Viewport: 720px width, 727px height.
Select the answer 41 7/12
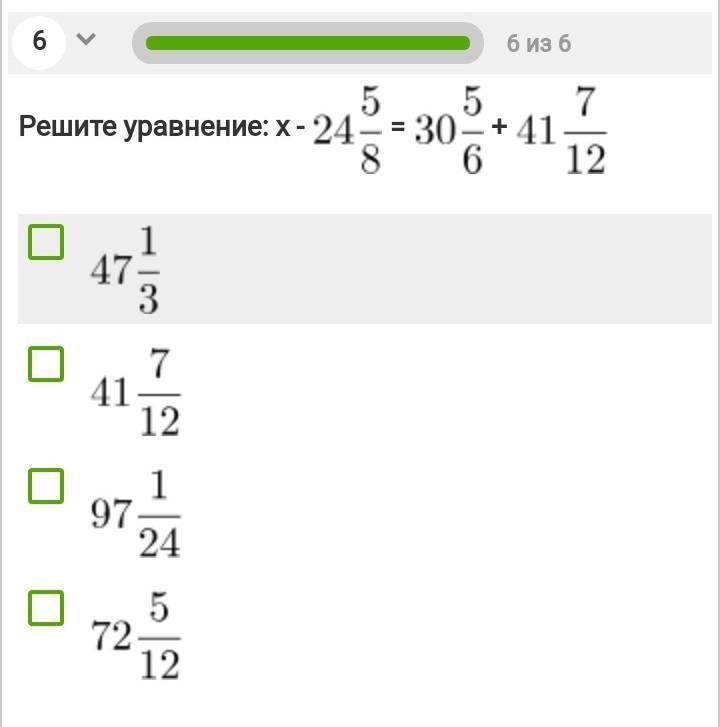46,364
